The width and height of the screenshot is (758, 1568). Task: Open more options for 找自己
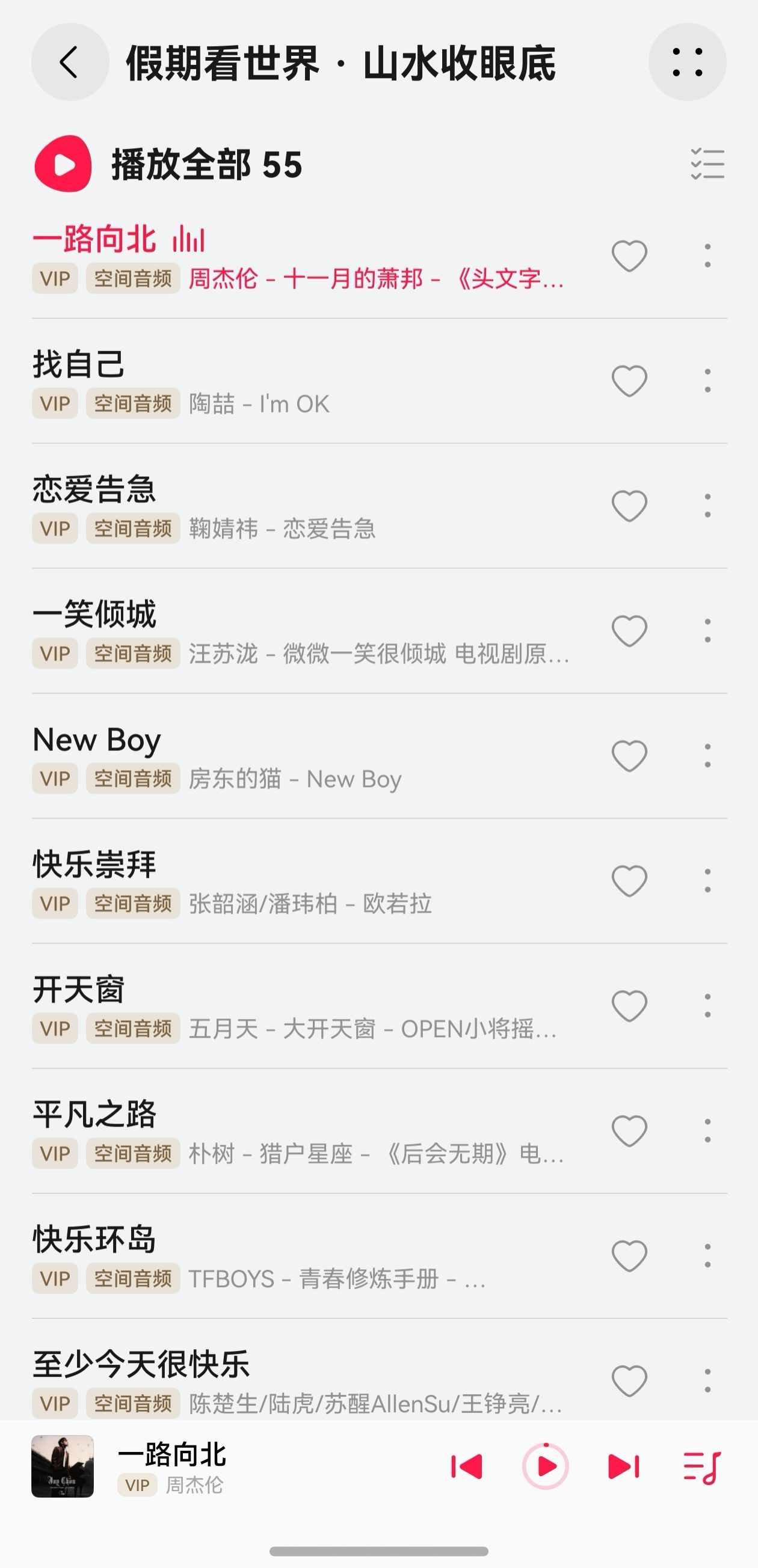[x=707, y=381]
